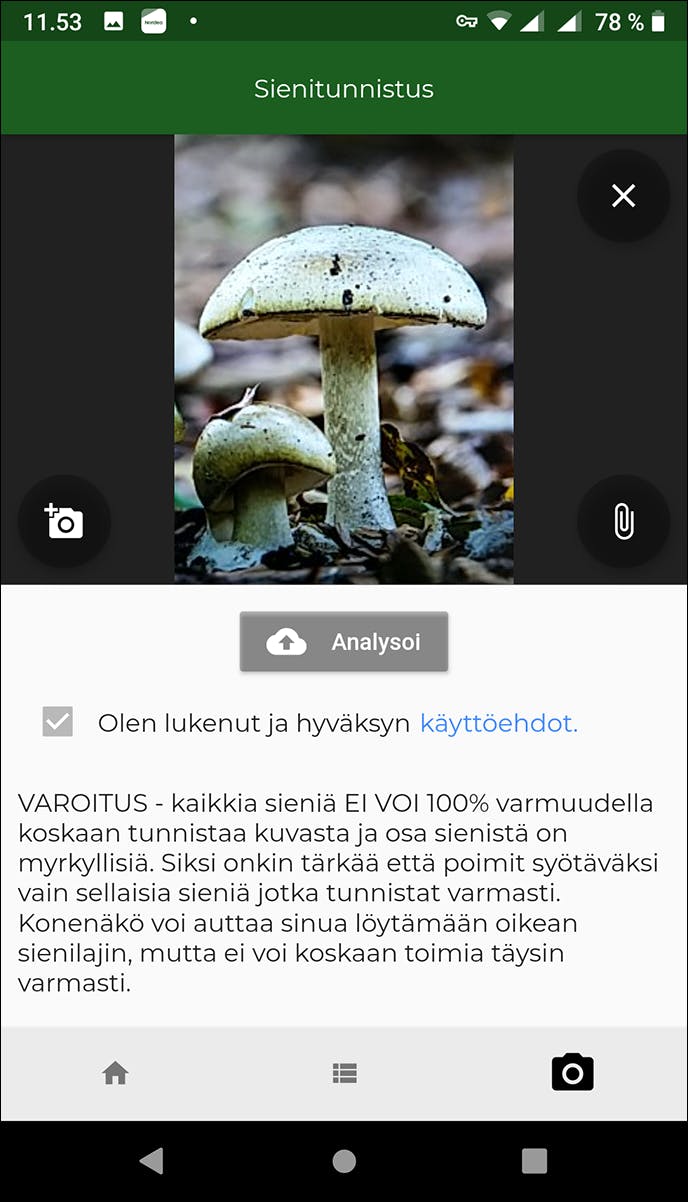This screenshot has width=688, height=1202.
Task: Open the käyttöehdot link
Action: tap(499, 723)
